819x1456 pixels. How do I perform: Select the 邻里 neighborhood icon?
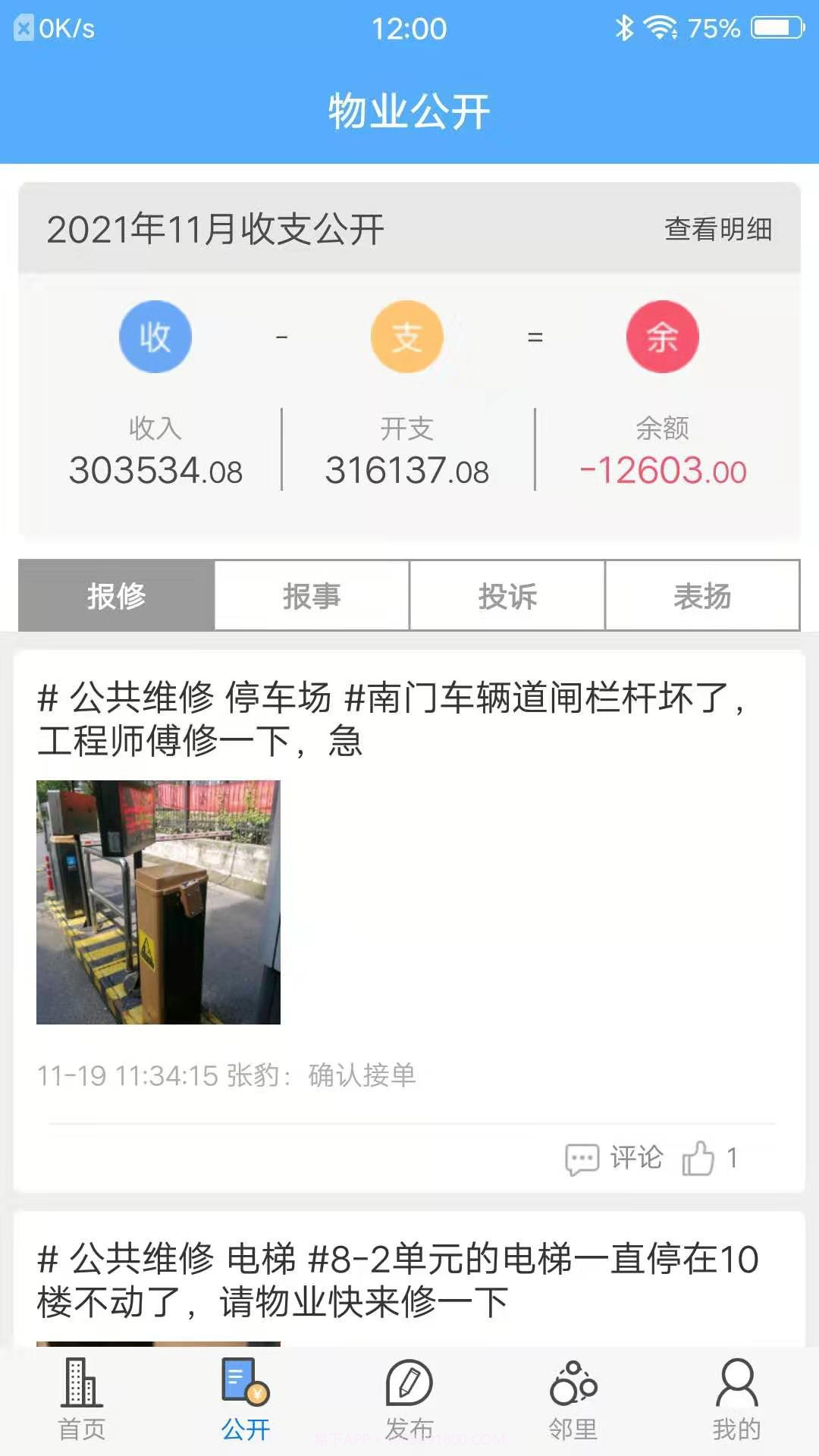click(x=573, y=1394)
